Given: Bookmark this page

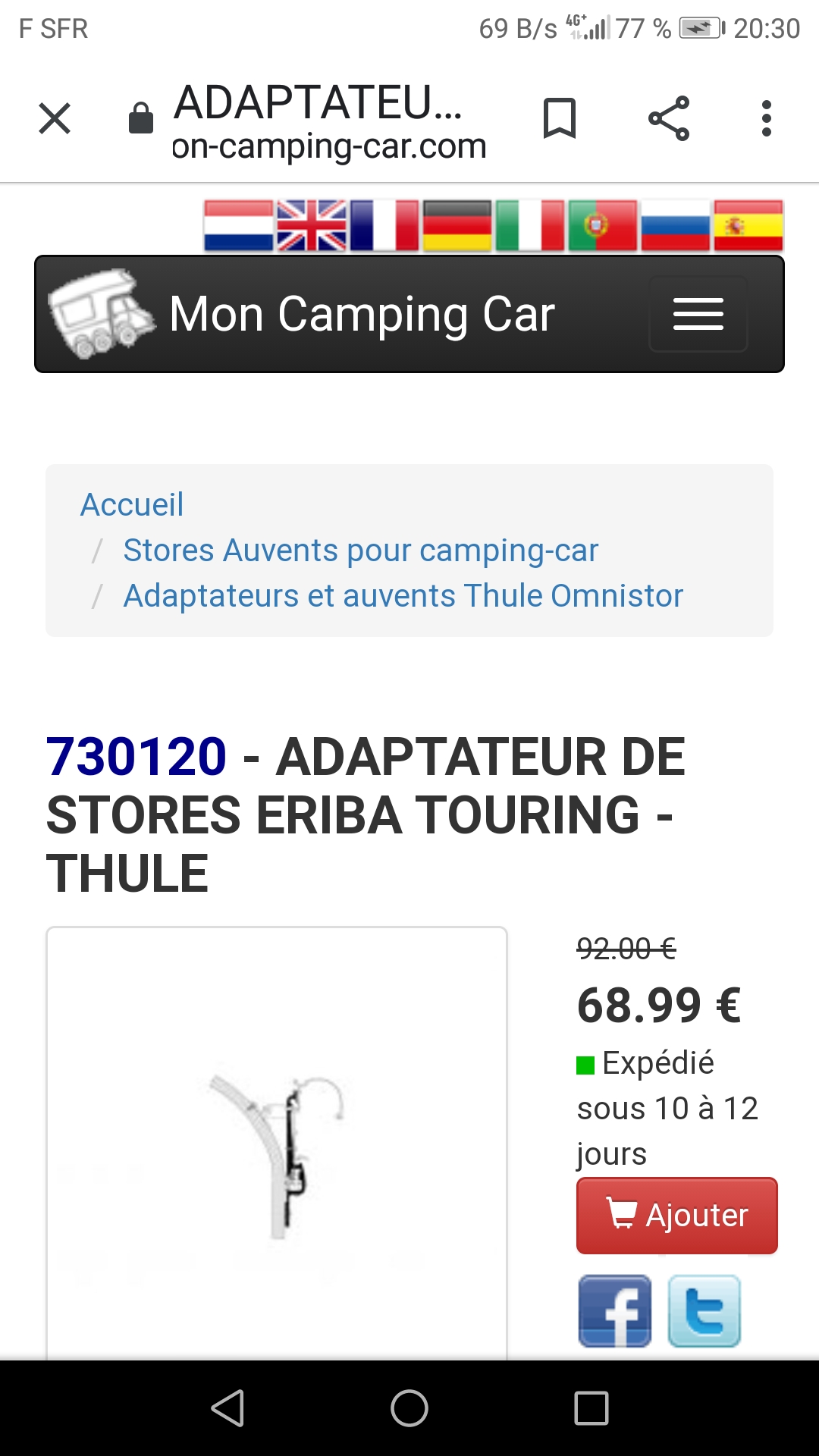Looking at the screenshot, I should [x=560, y=119].
